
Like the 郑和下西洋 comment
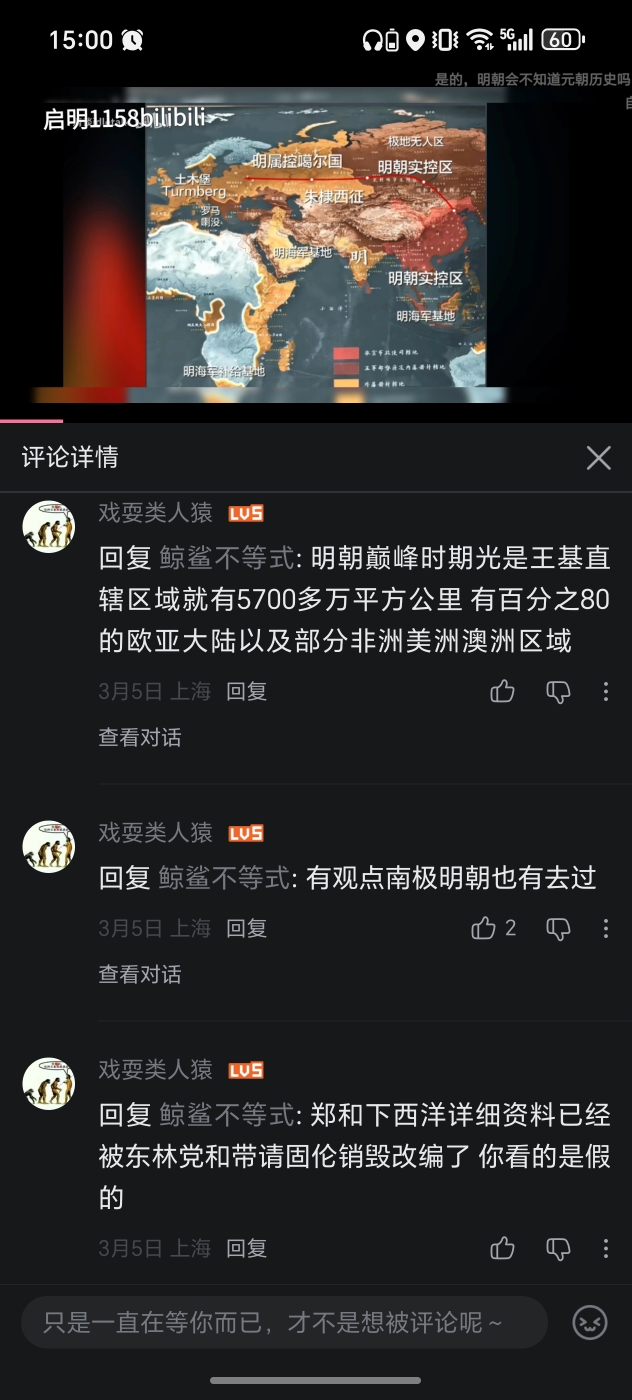click(503, 1248)
